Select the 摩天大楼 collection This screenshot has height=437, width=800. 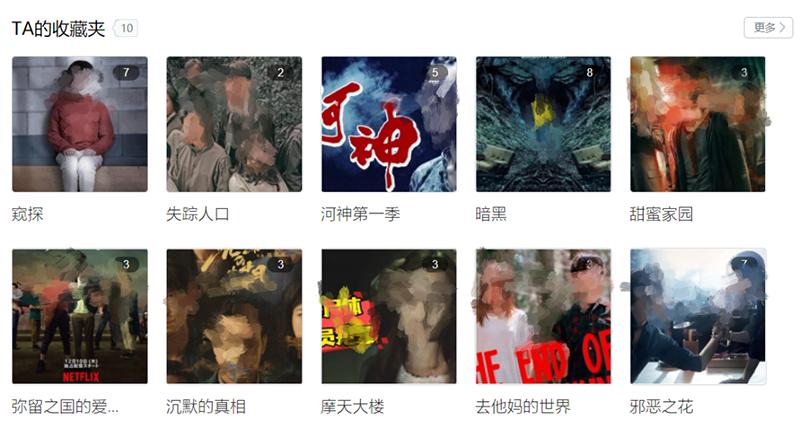pyautogui.click(x=389, y=316)
